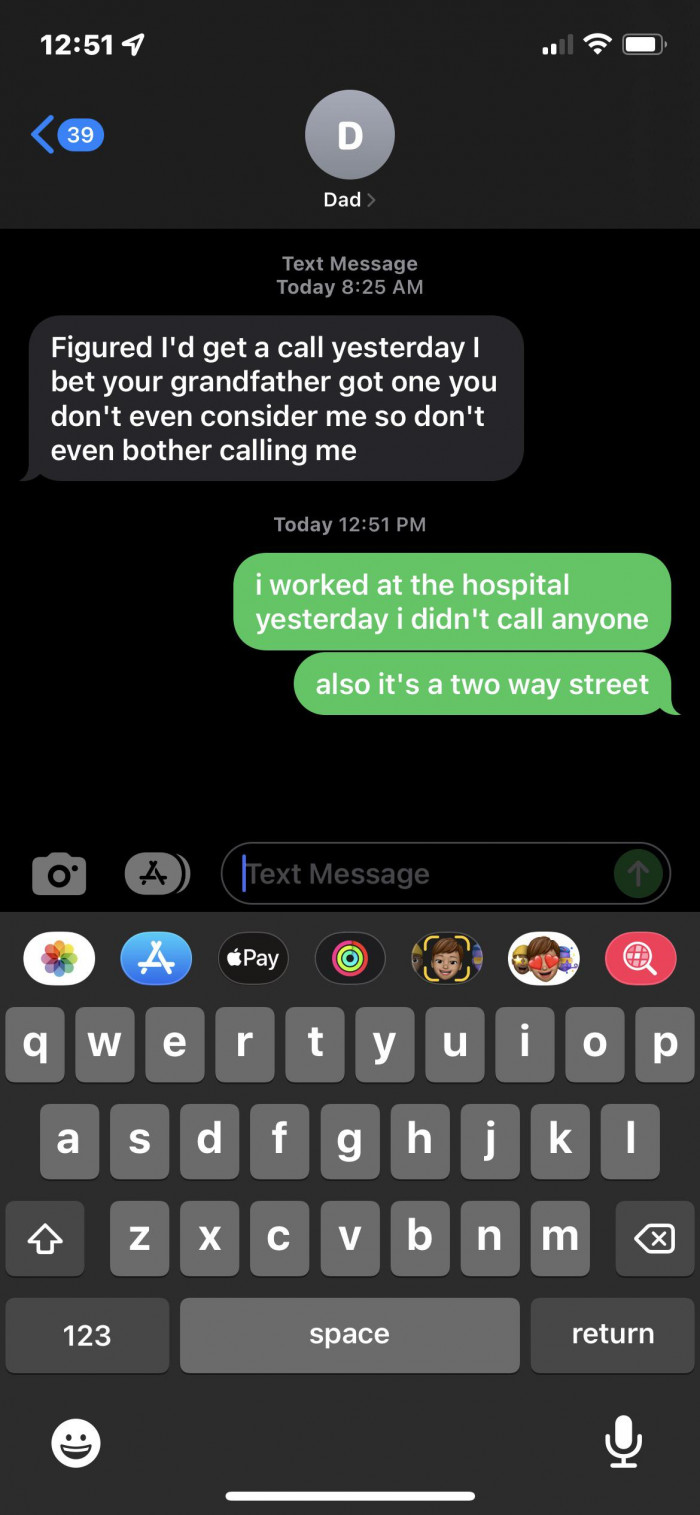Image resolution: width=700 pixels, height=1515 pixels.
Task: Open the red globe image search app
Action: [x=641, y=959]
